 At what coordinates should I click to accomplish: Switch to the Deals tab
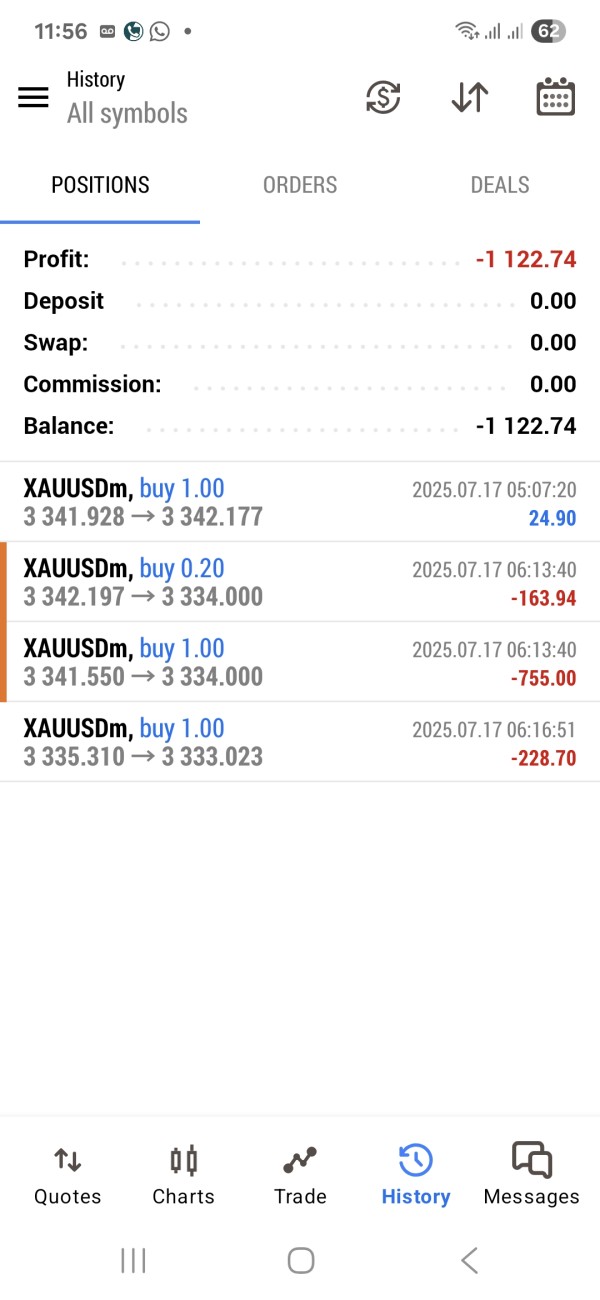tap(500, 185)
